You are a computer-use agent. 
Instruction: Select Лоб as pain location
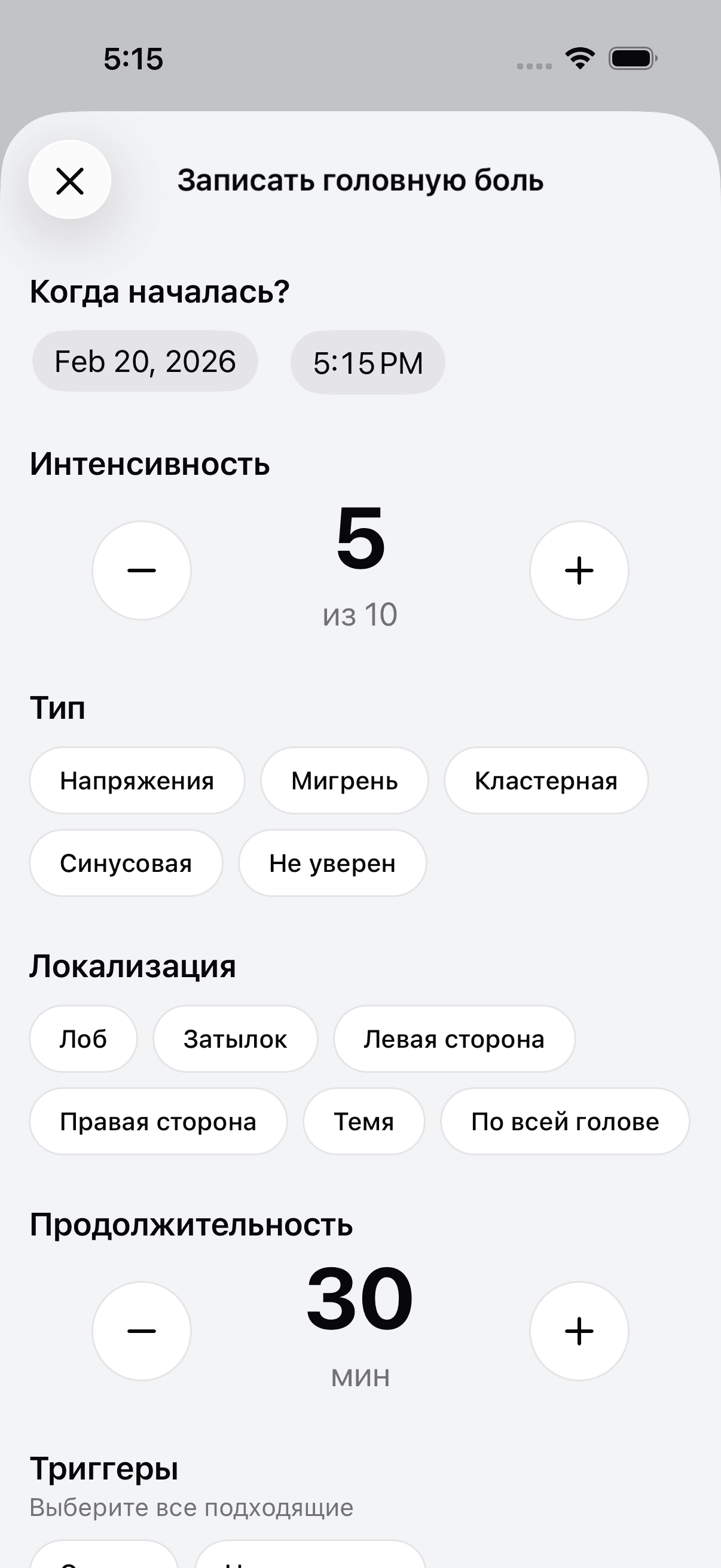pyautogui.click(x=83, y=1038)
